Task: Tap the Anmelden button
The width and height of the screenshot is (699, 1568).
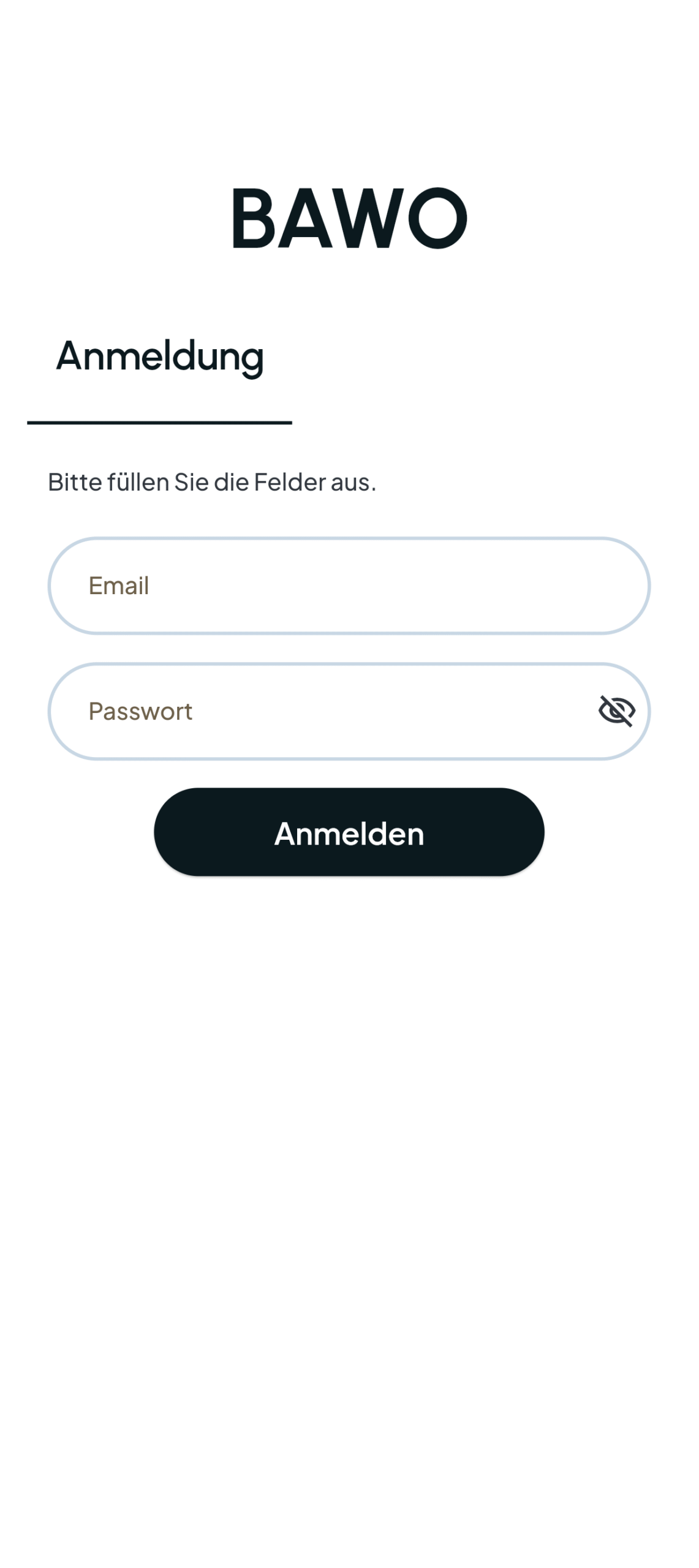Action: [349, 832]
